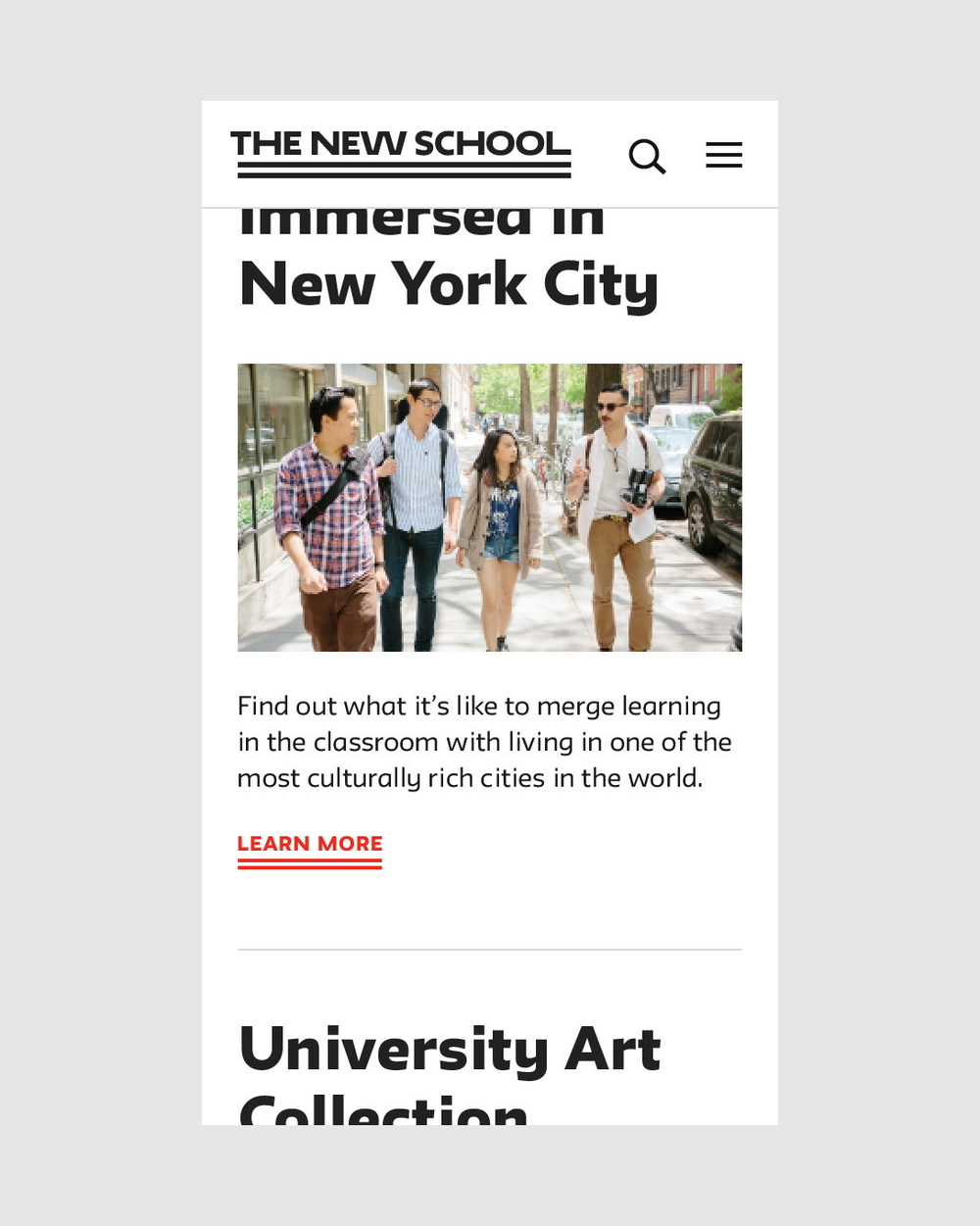The width and height of the screenshot is (980, 1226).
Task: Reveal navigation options using the menu icon
Action: click(723, 154)
